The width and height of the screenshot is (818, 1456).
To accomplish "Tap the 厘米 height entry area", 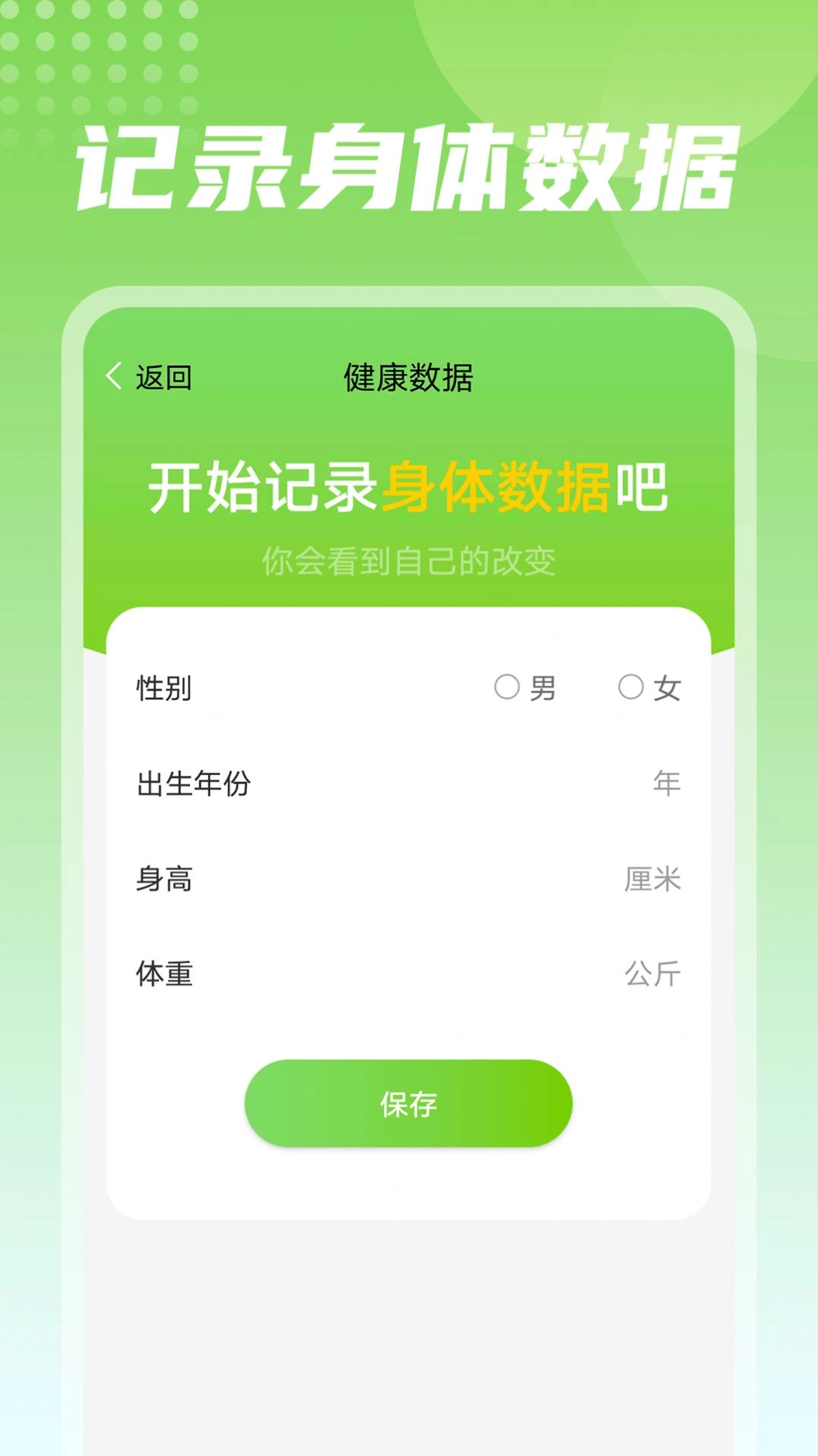I will pos(654,878).
